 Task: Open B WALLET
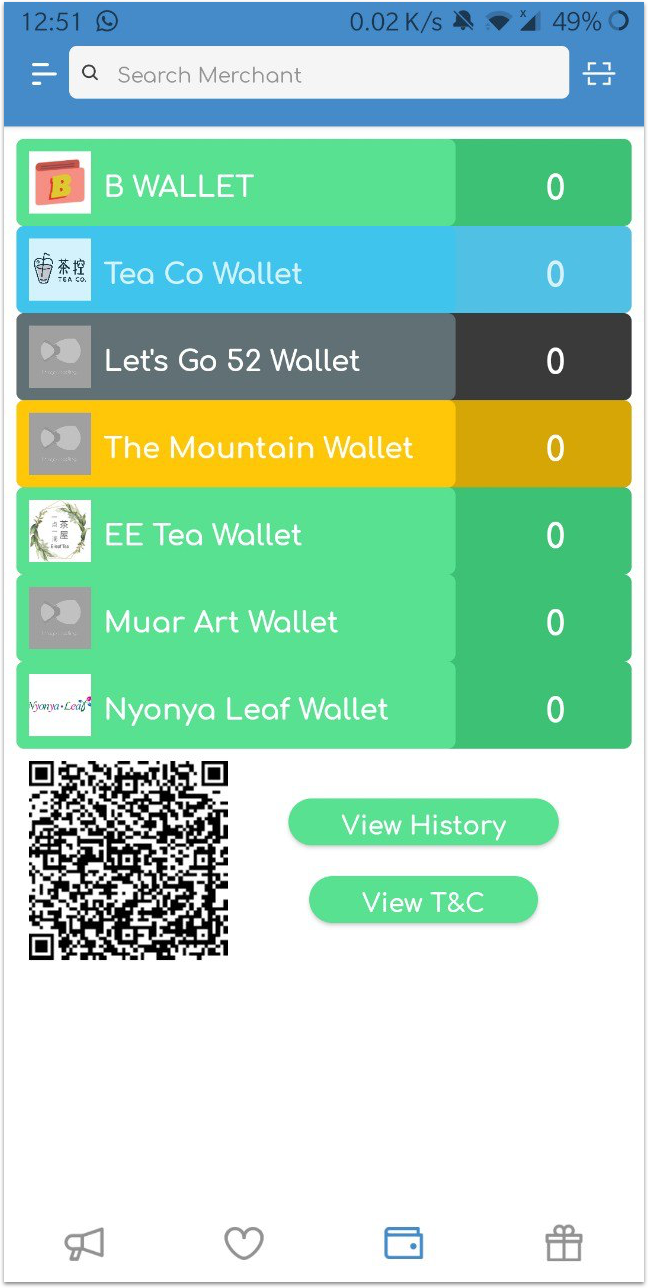[324, 183]
